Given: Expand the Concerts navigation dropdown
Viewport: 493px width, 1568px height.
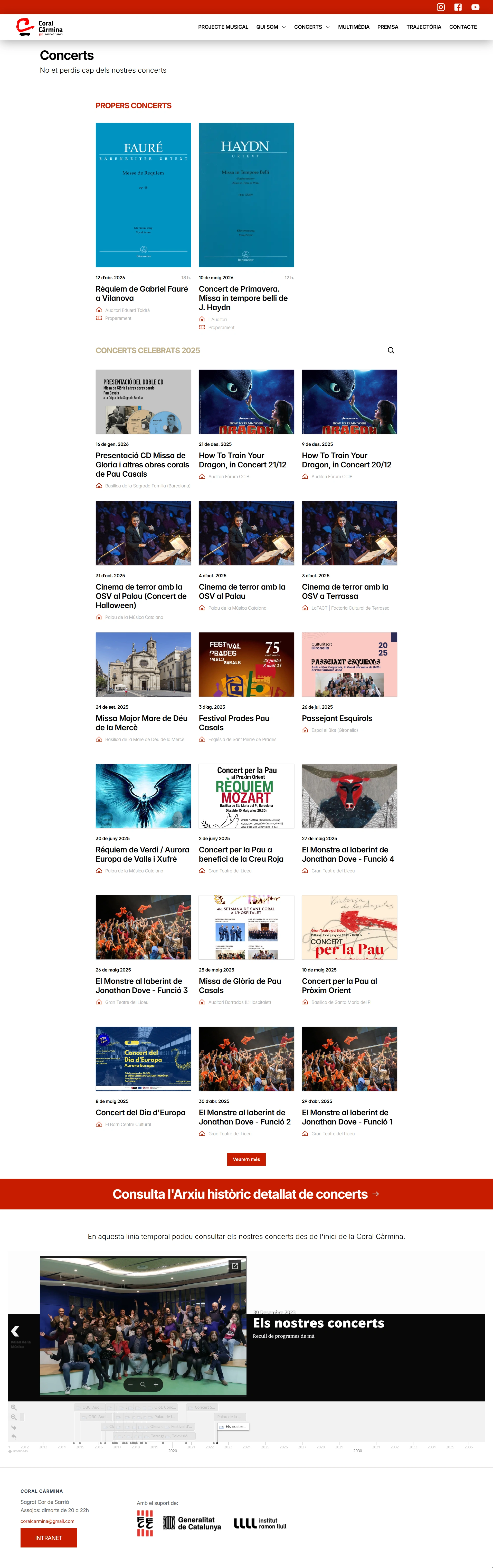Looking at the screenshot, I should tap(312, 27).
